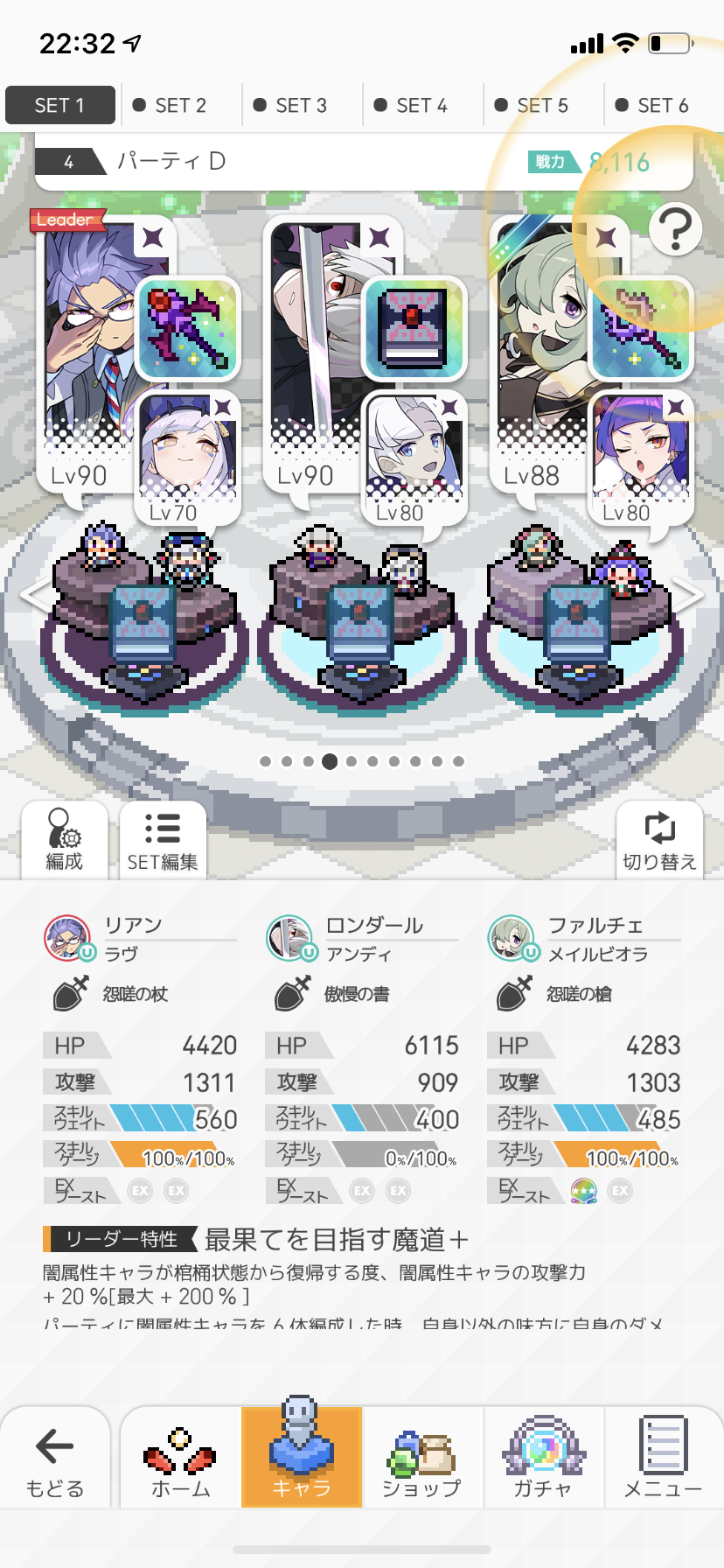Viewport: 724px width, 1568px height.
Task: Select the Leader character card Lv90
Action: point(87,350)
